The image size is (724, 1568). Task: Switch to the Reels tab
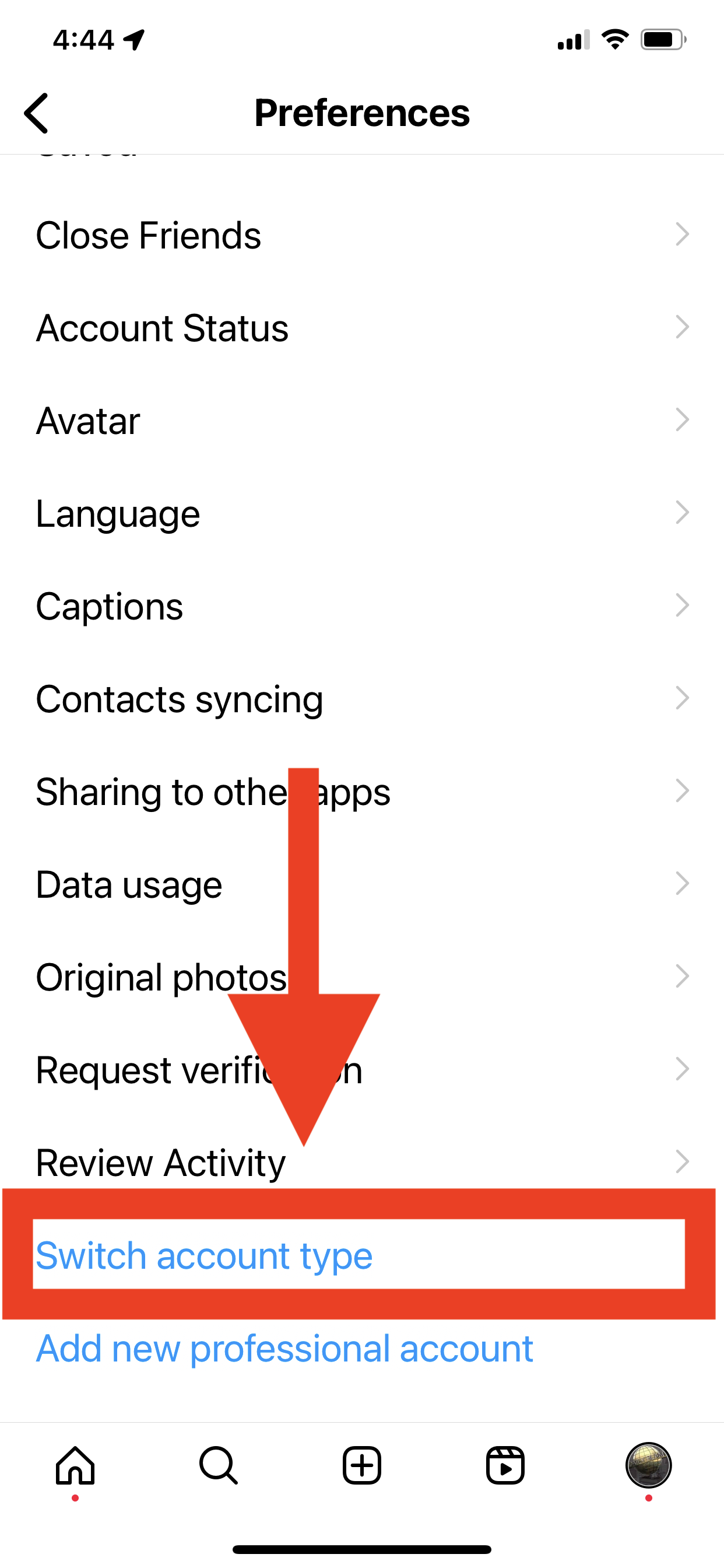505,1465
